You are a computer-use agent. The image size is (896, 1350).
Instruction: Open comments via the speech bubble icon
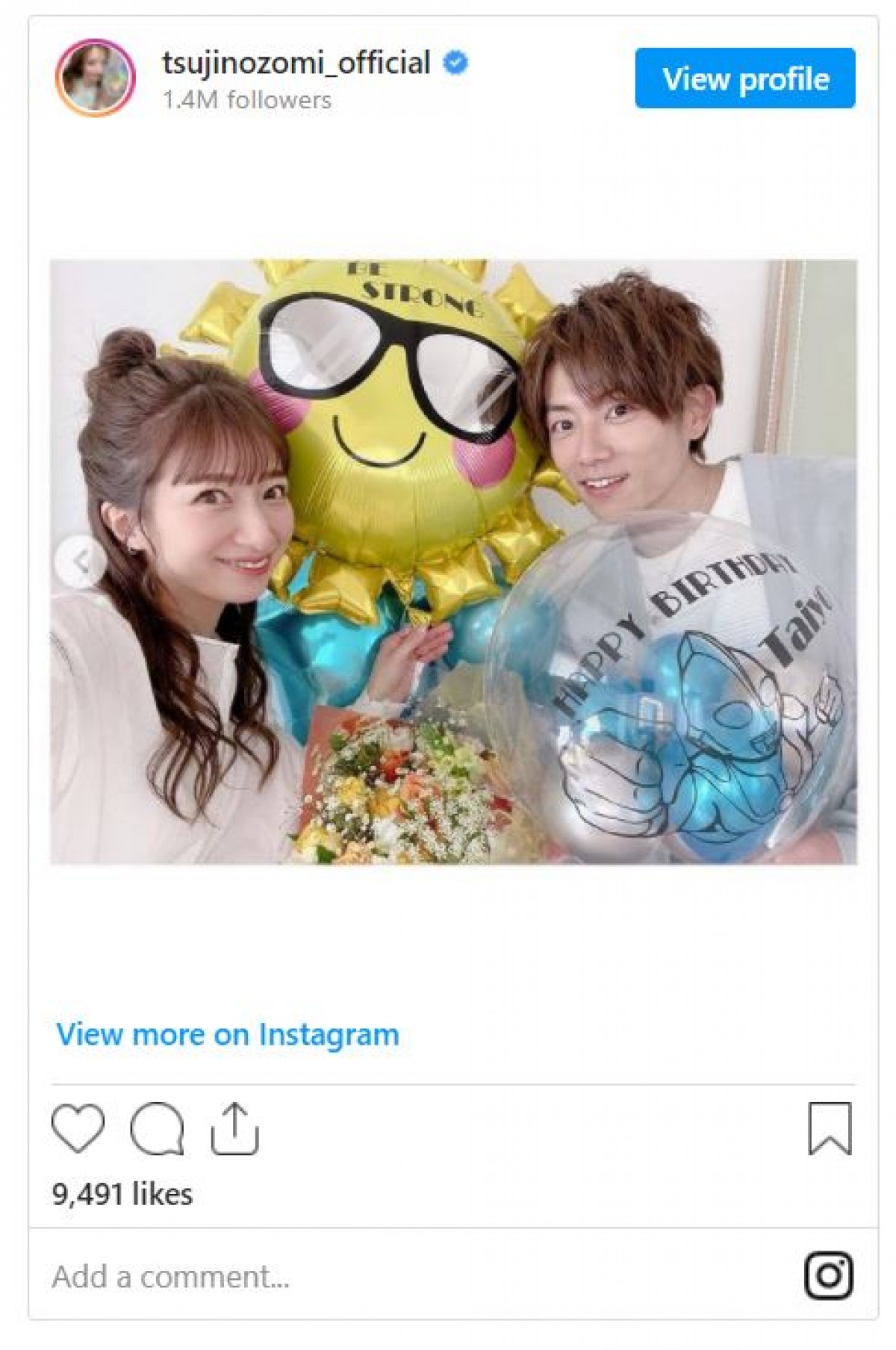[157, 1127]
